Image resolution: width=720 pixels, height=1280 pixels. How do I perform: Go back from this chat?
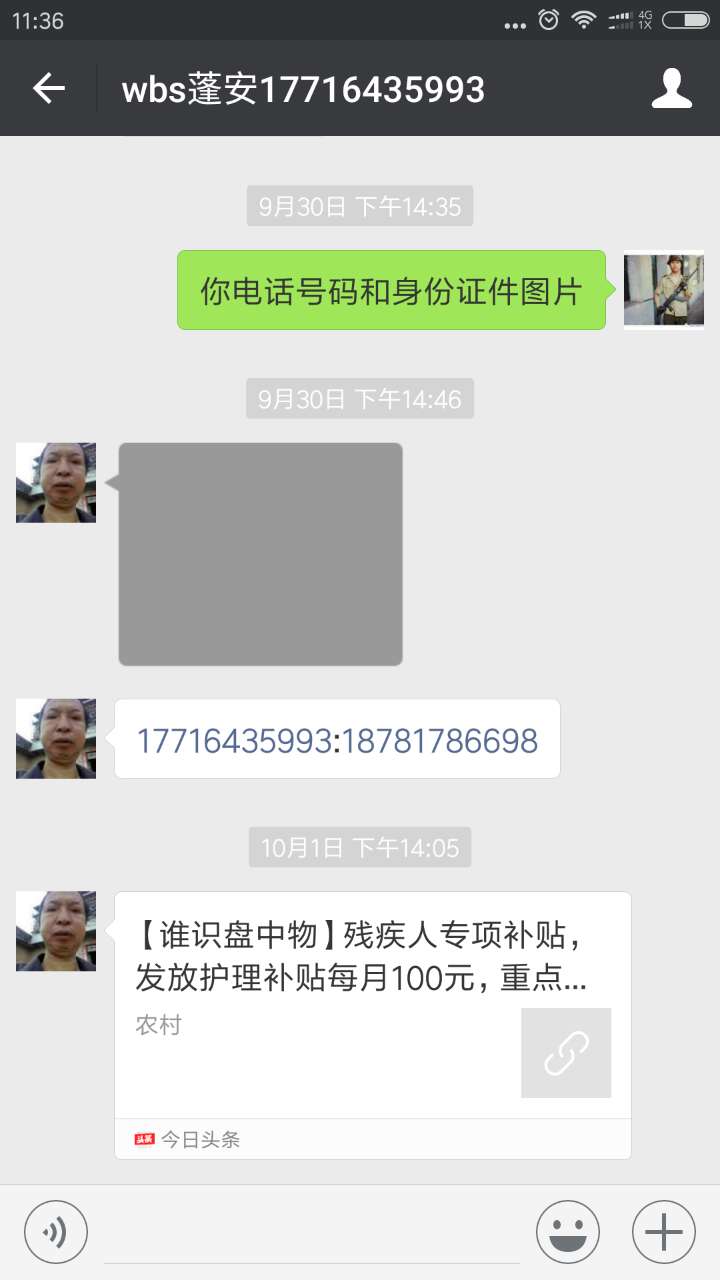(48, 89)
